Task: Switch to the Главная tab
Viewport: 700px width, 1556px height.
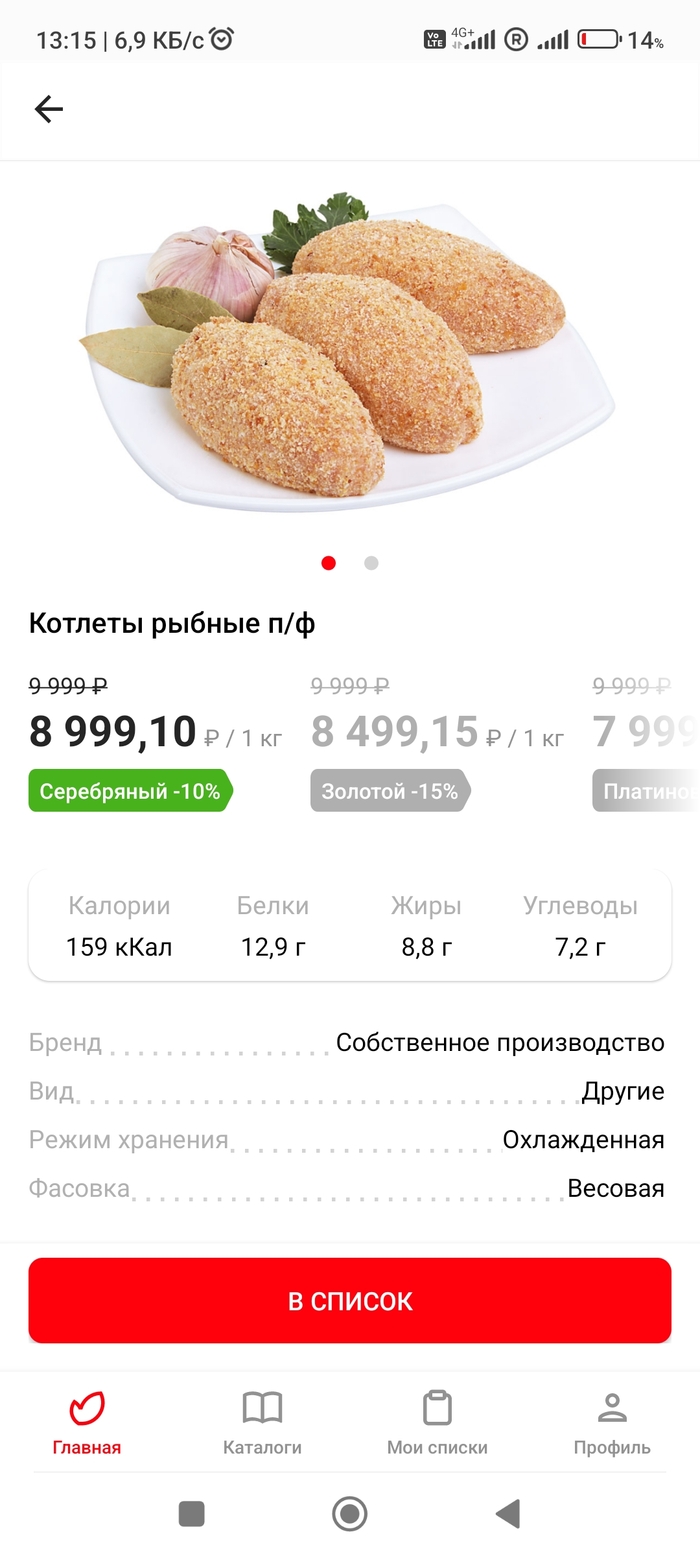Action: pos(87,1422)
